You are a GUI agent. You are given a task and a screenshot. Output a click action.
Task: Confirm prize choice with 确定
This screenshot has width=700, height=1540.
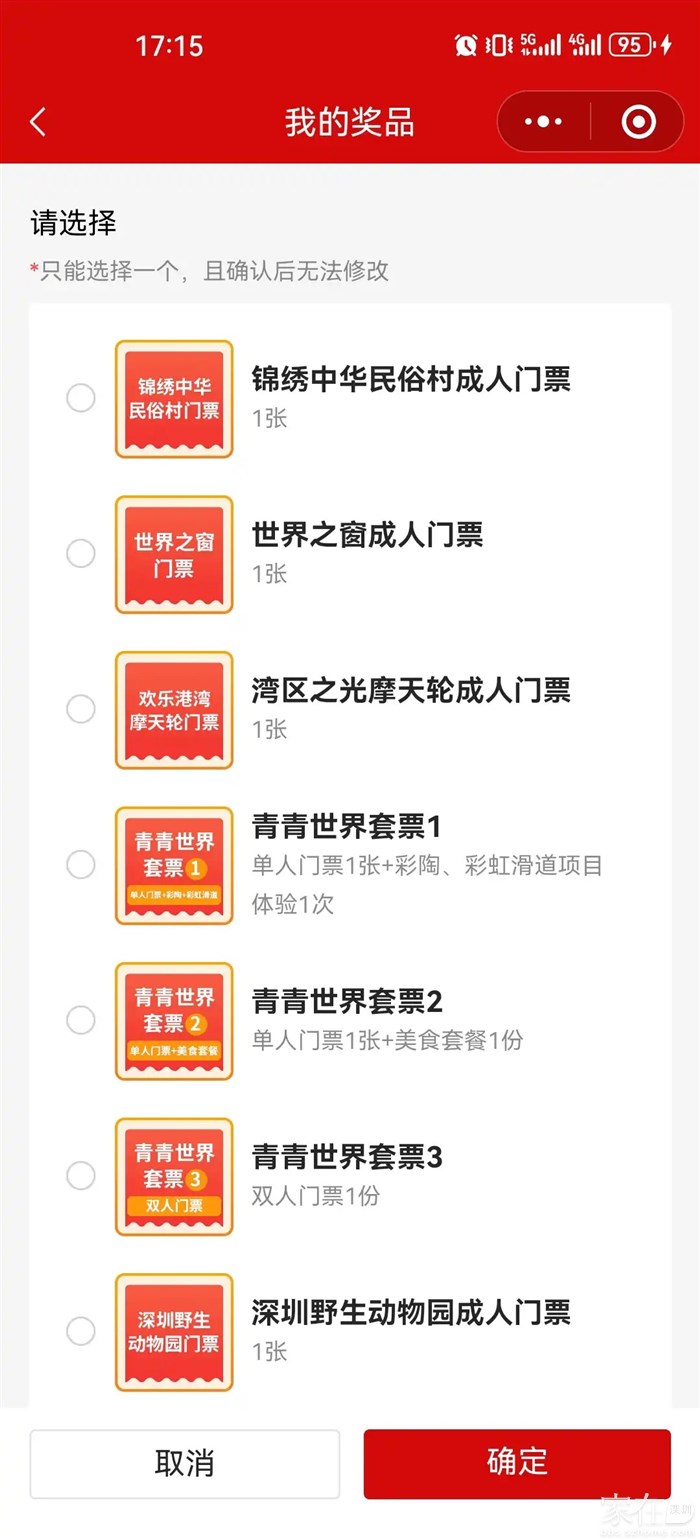[x=517, y=1463]
